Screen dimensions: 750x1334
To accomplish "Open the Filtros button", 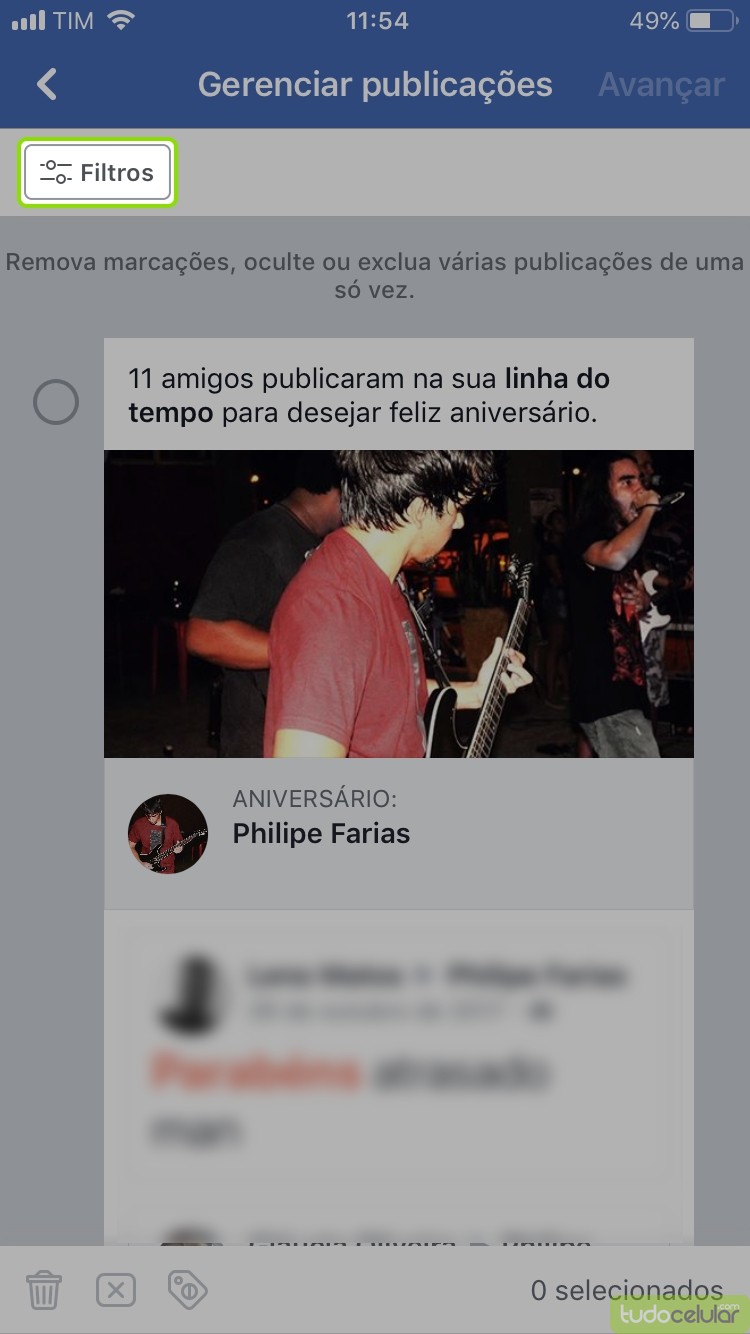I will tap(98, 173).
